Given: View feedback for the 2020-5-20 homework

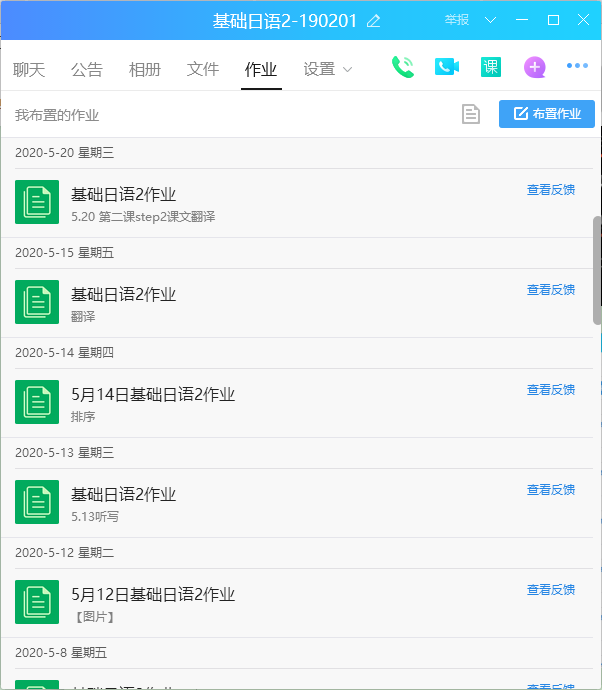Looking at the screenshot, I should [551, 190].
